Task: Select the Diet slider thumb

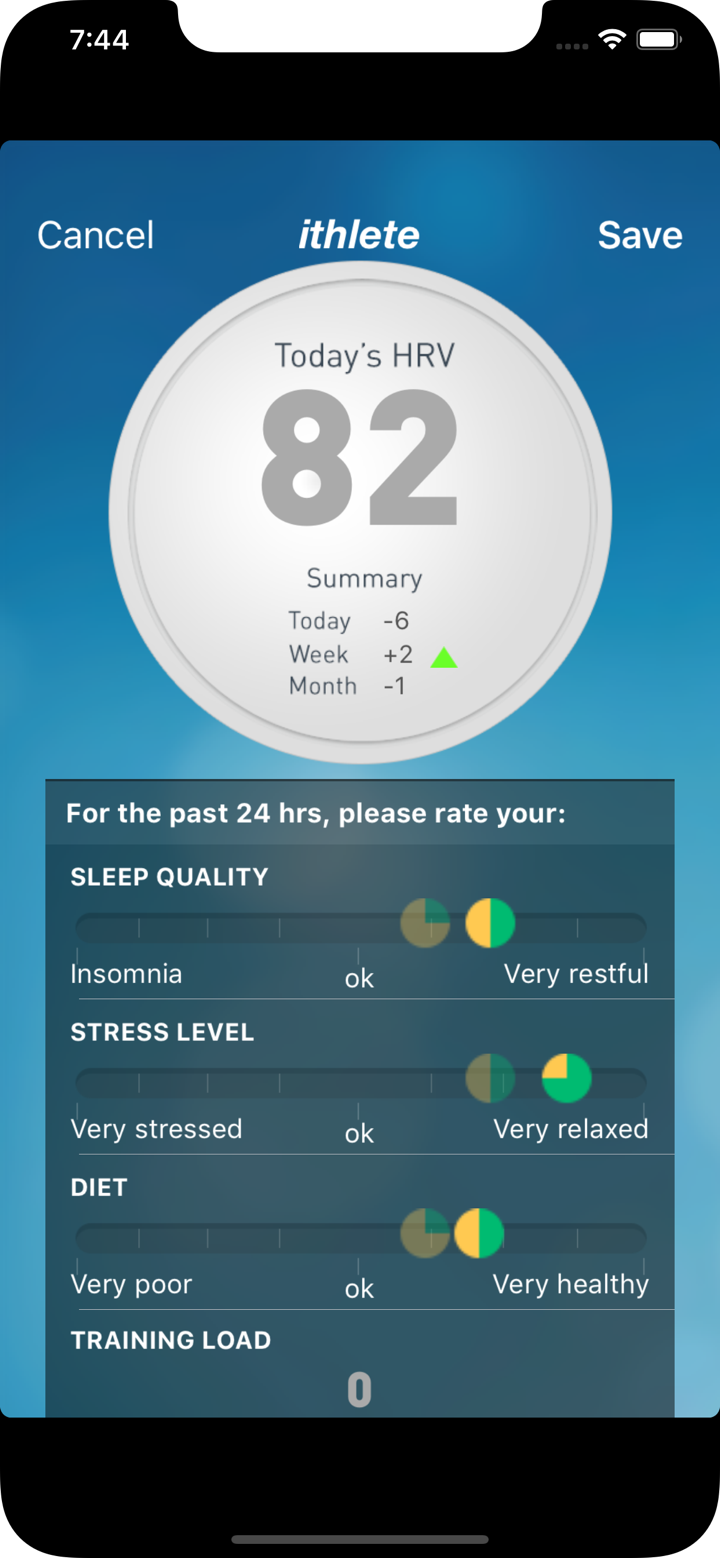Action: [x=481, y=1233]
